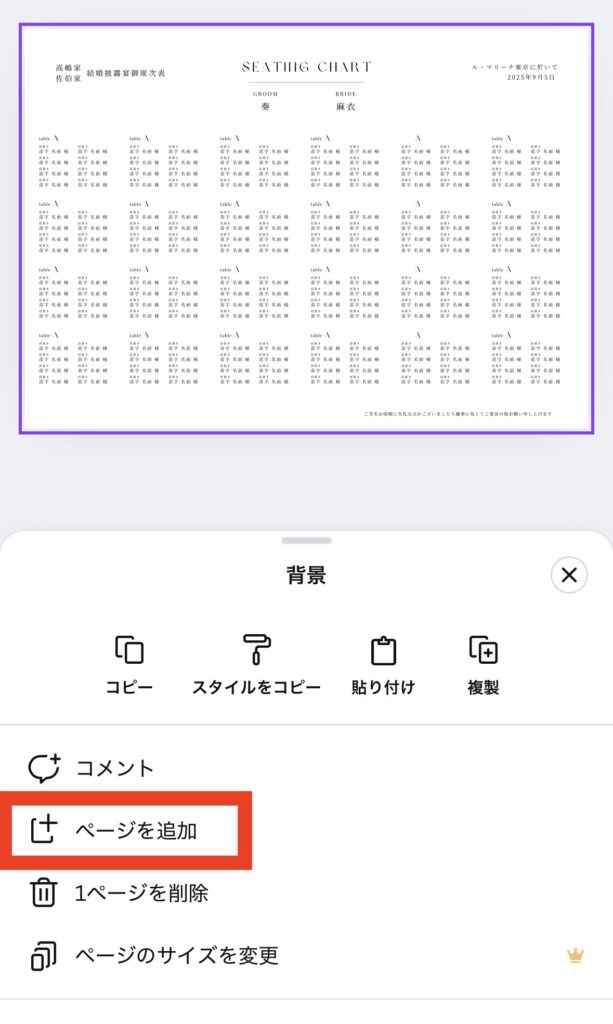Close the 背景 bottom sheet
Viewport: 613px width, 1024px height.
click(x=569, y=575)
